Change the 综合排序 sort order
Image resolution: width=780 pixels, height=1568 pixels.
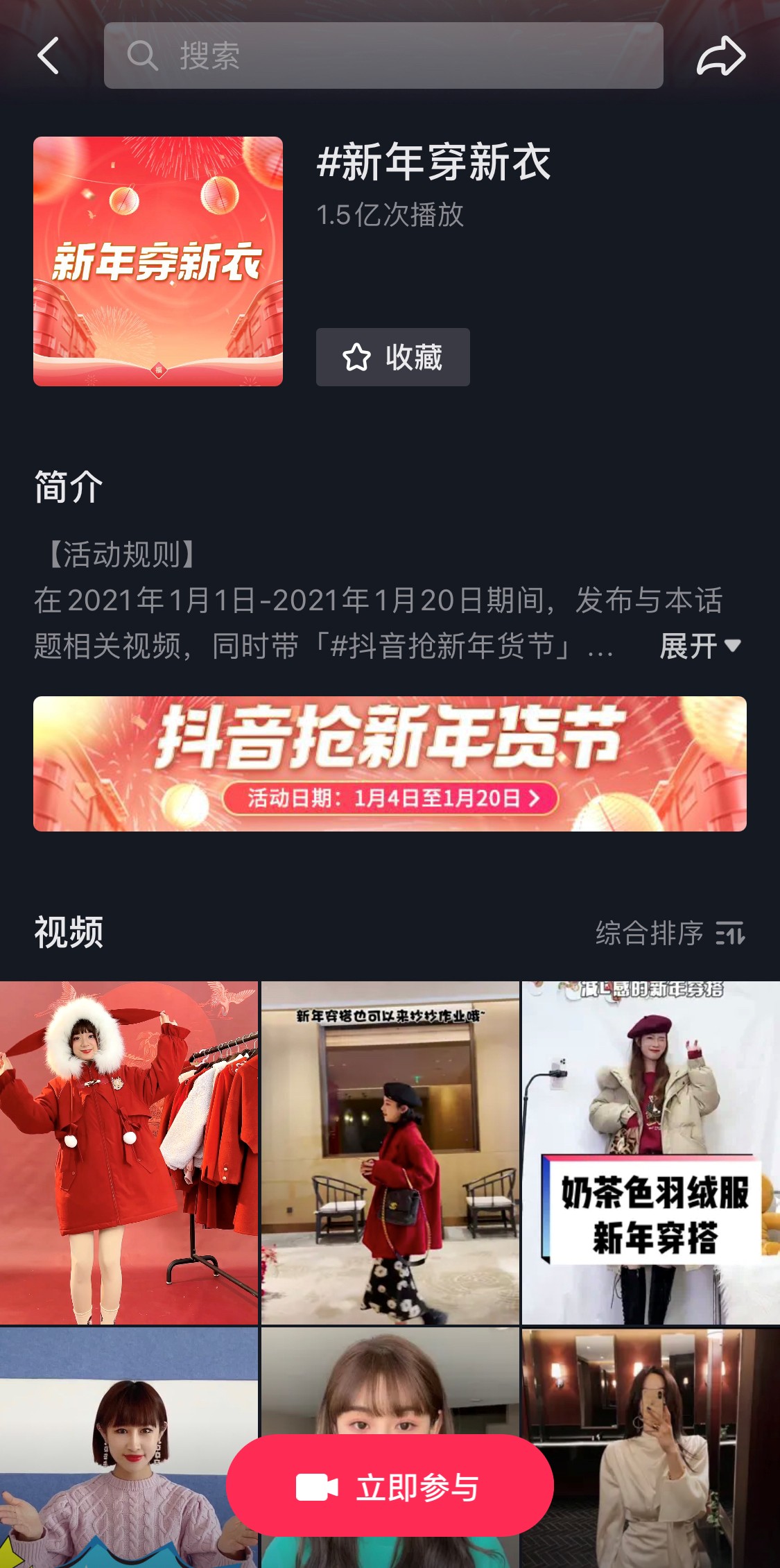click(x=670, y=933)
